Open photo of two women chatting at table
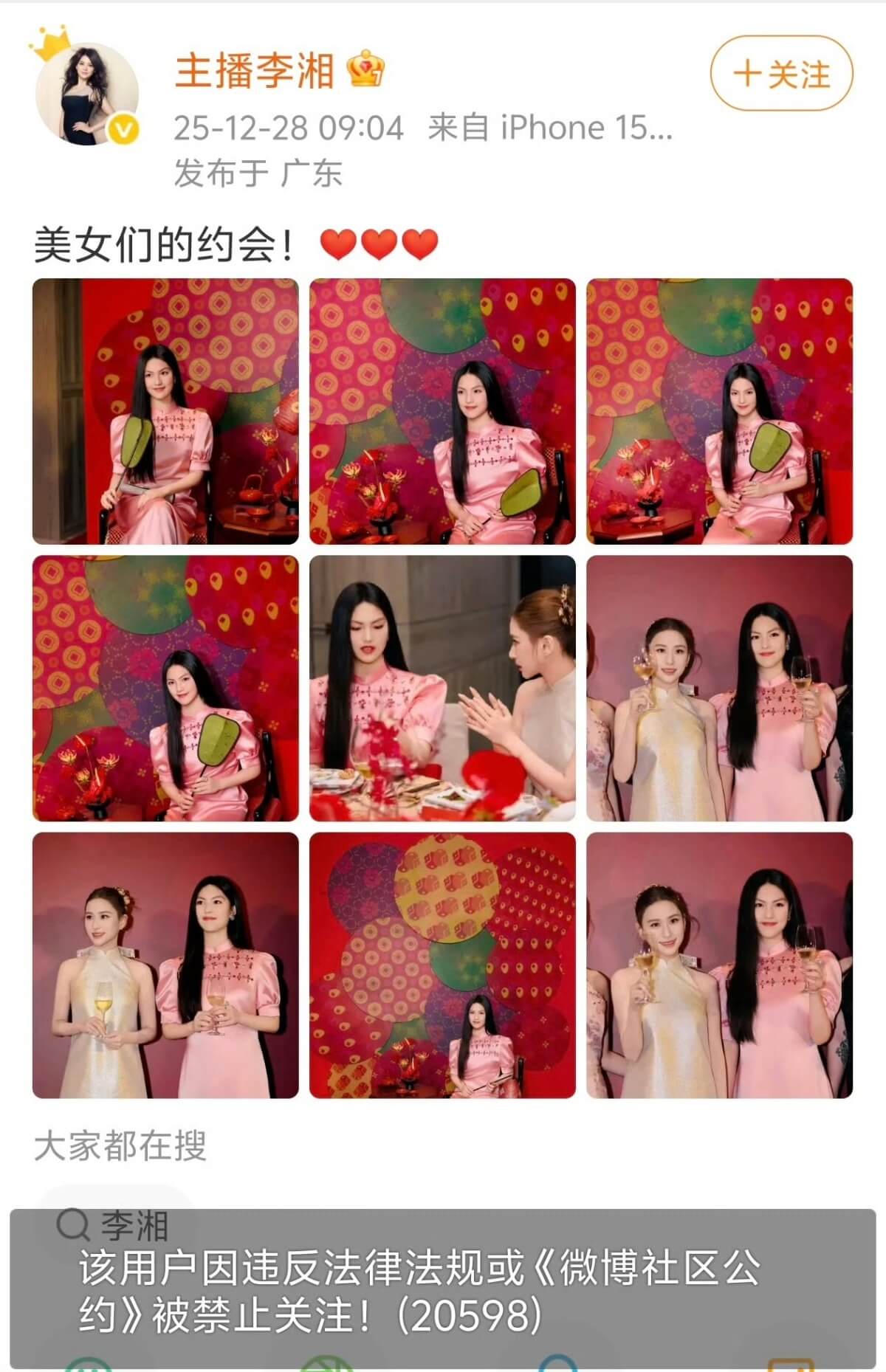Image resolution: width=886 pixels, height=1372 pixels. 442,688
